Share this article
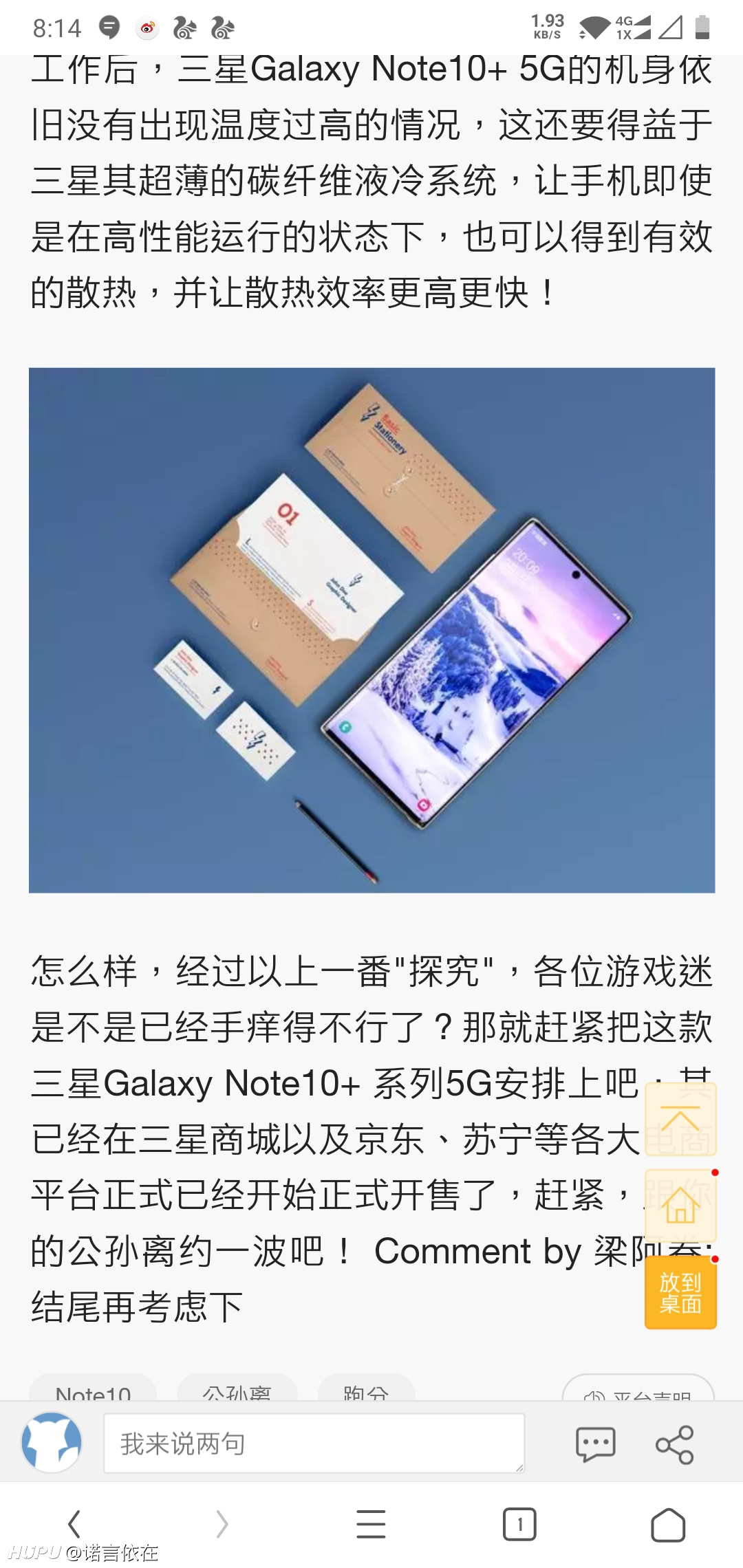This screenshot has width=743, height=1568. click(x=675, y=1444)
